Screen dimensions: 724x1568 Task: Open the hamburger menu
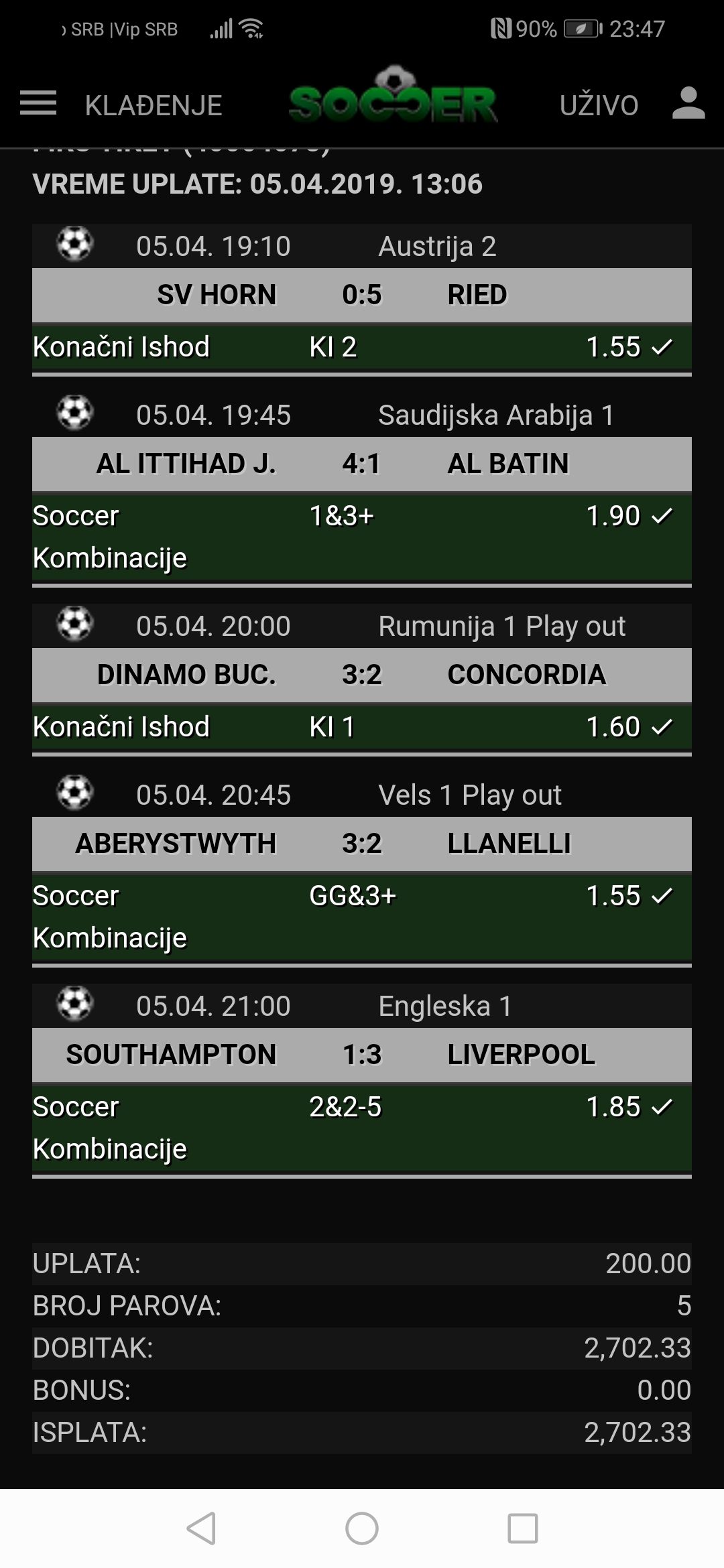click(38, 104)
